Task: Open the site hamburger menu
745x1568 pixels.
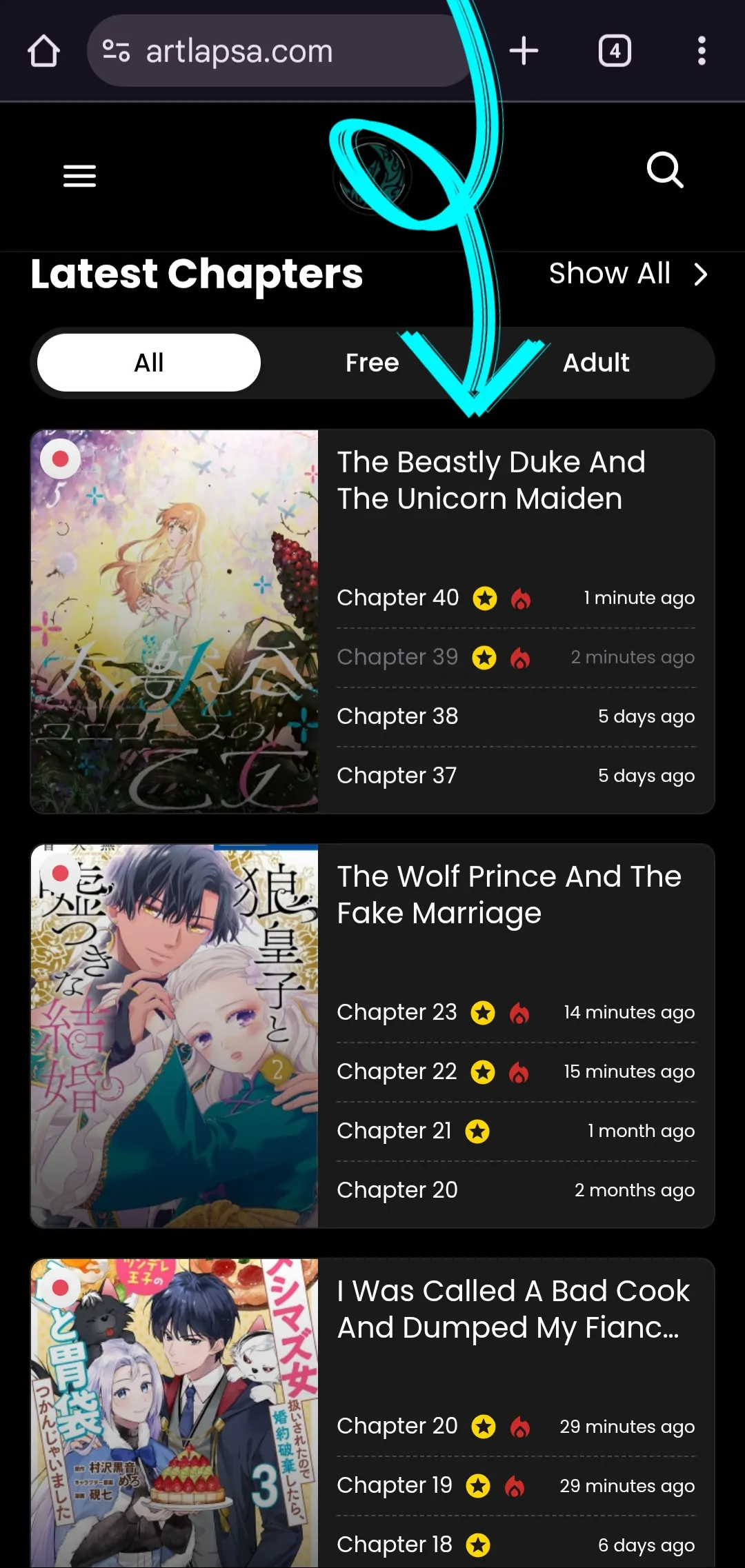Action: pyautogui.click(x=79, y=176)
